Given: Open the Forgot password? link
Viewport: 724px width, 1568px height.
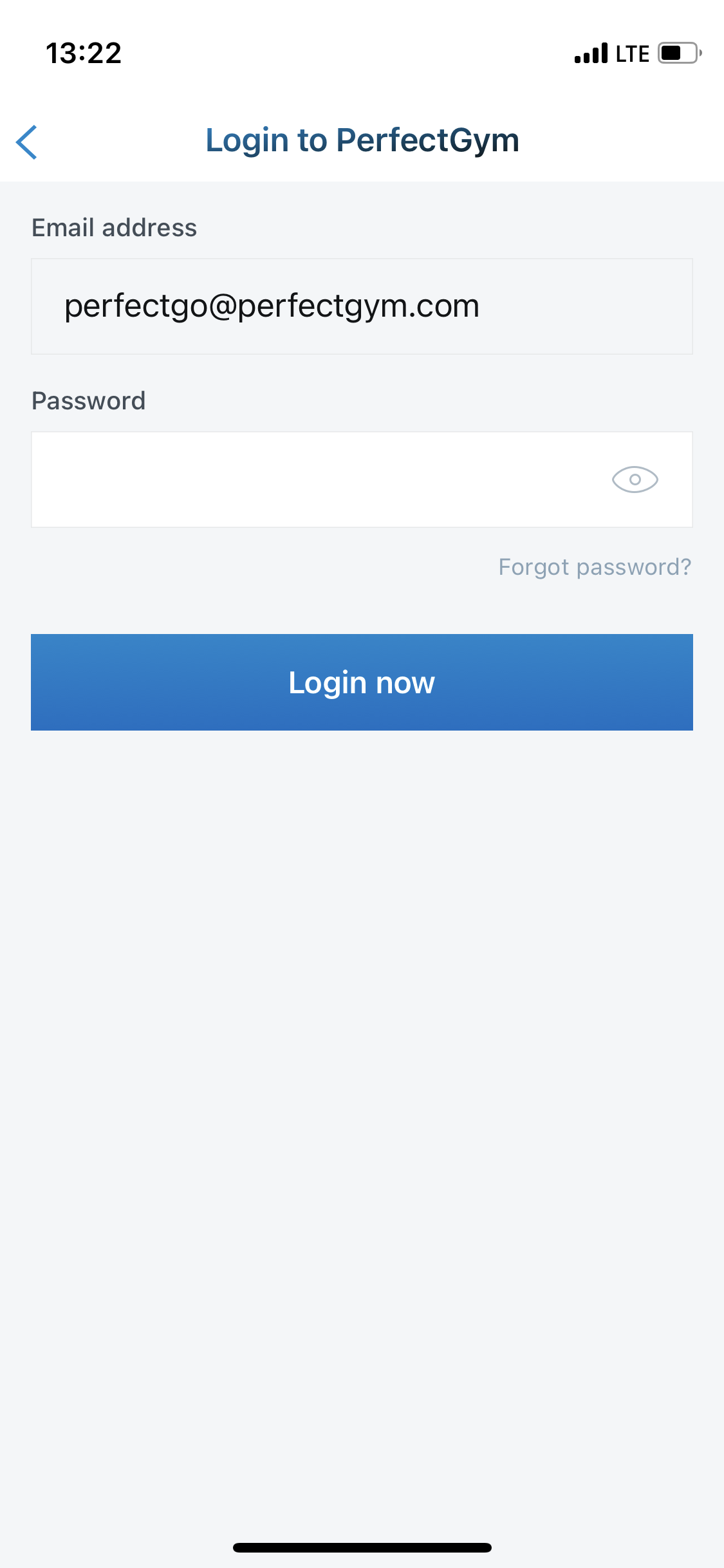Looking at the screenshot, I should pyautogui.click(x=595, y=567).
